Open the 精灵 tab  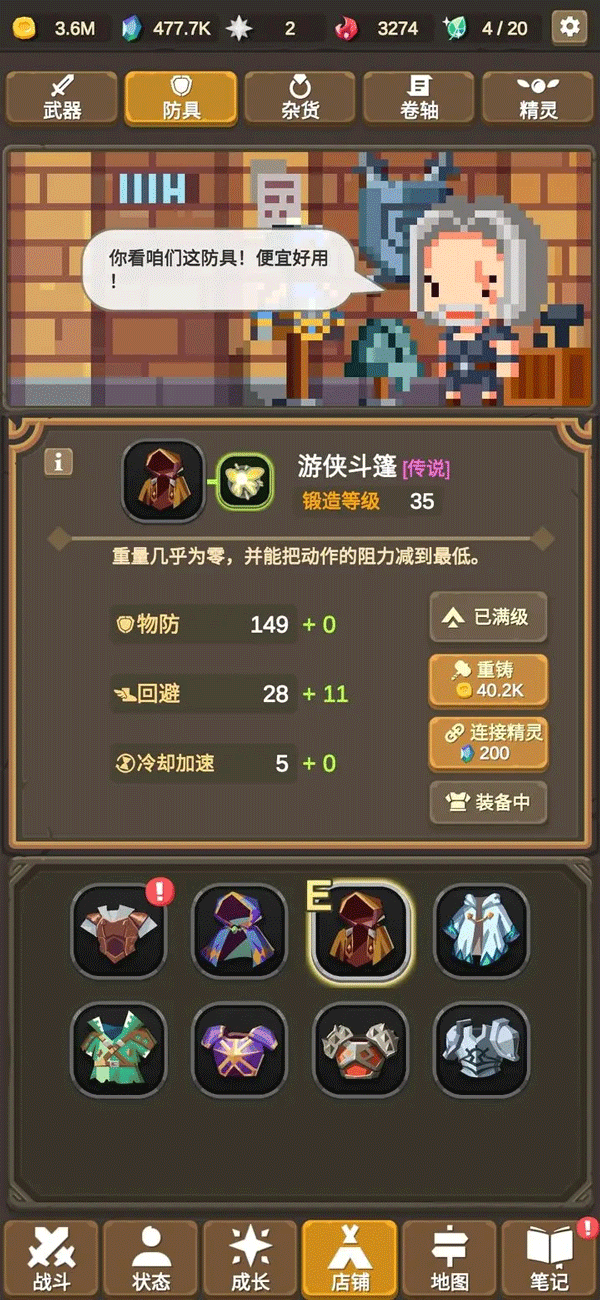(538, 97)
